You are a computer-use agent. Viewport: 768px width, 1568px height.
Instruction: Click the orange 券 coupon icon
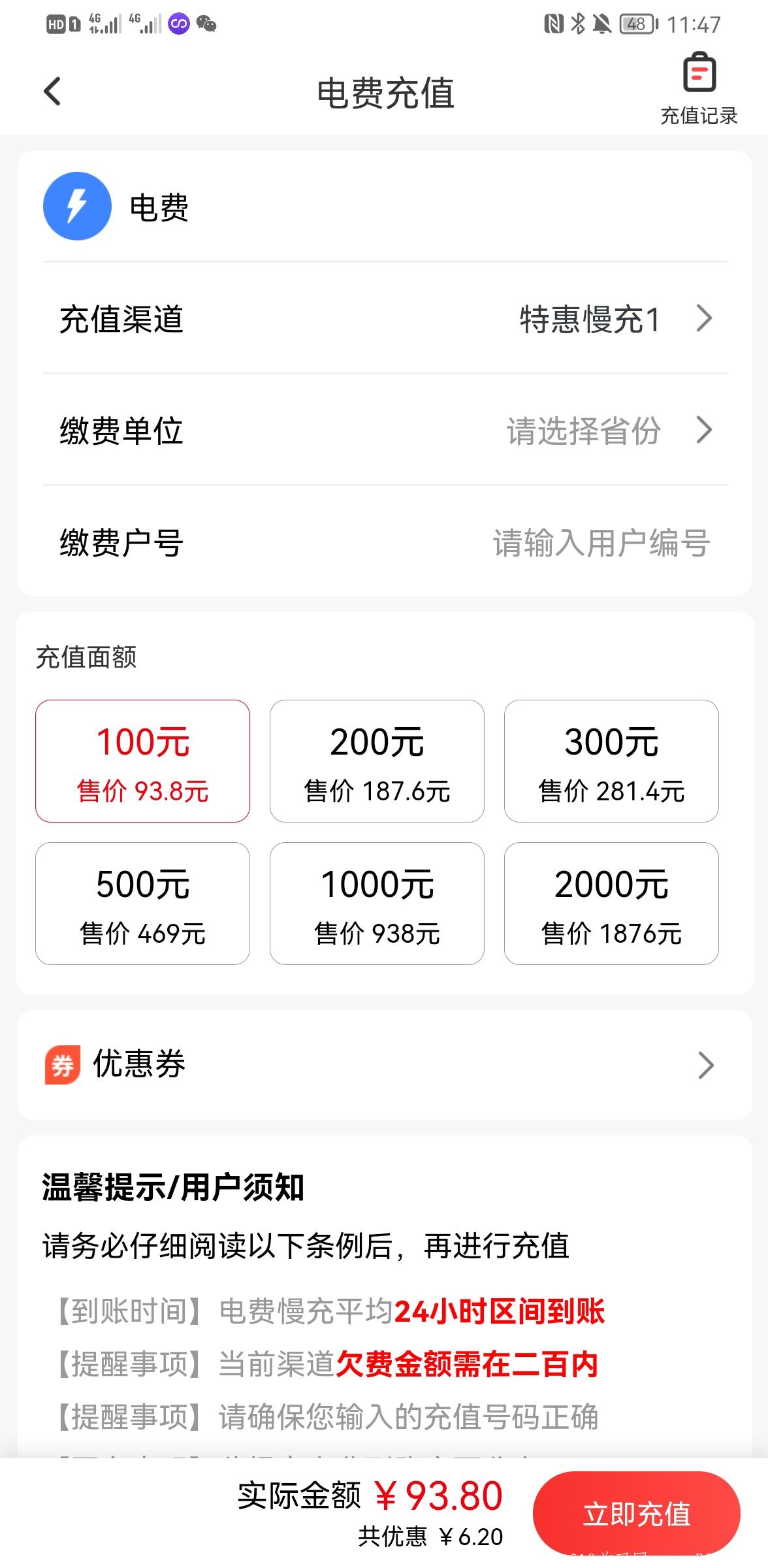[x=62, y=1065]
